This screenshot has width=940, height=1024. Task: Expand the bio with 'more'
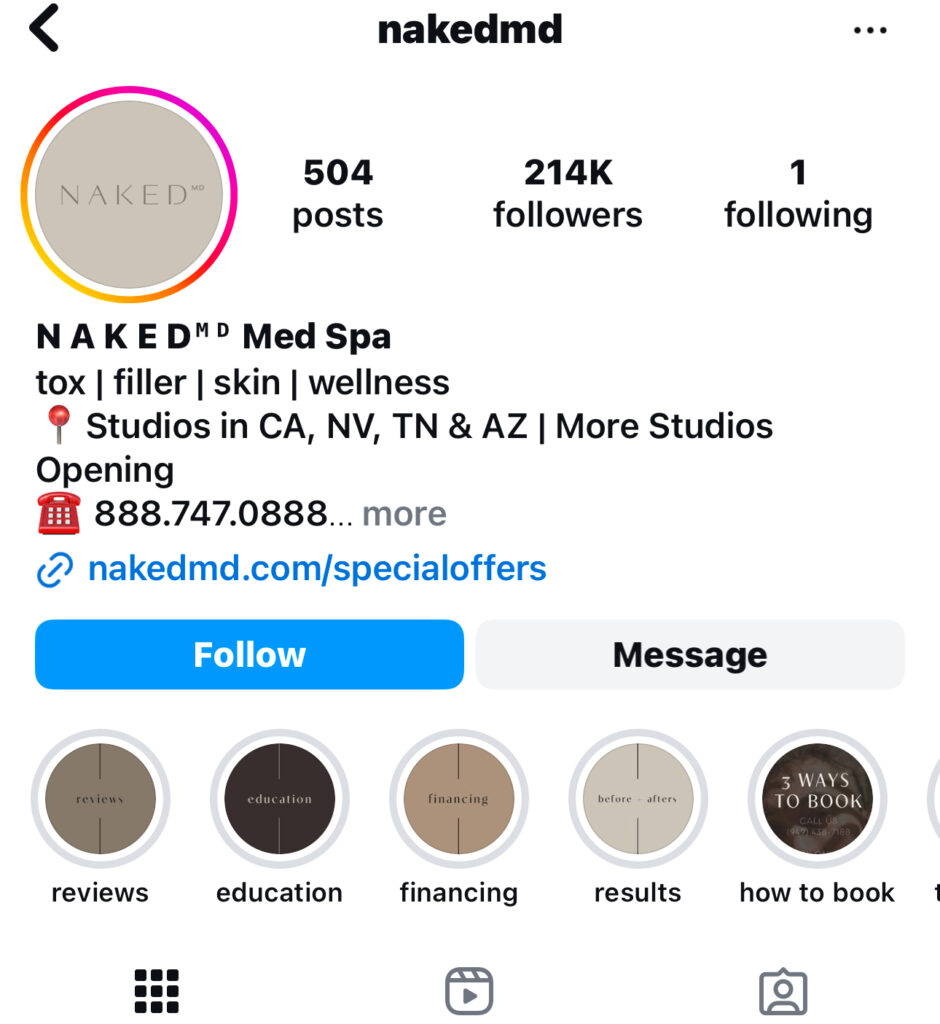coord(404,514)
